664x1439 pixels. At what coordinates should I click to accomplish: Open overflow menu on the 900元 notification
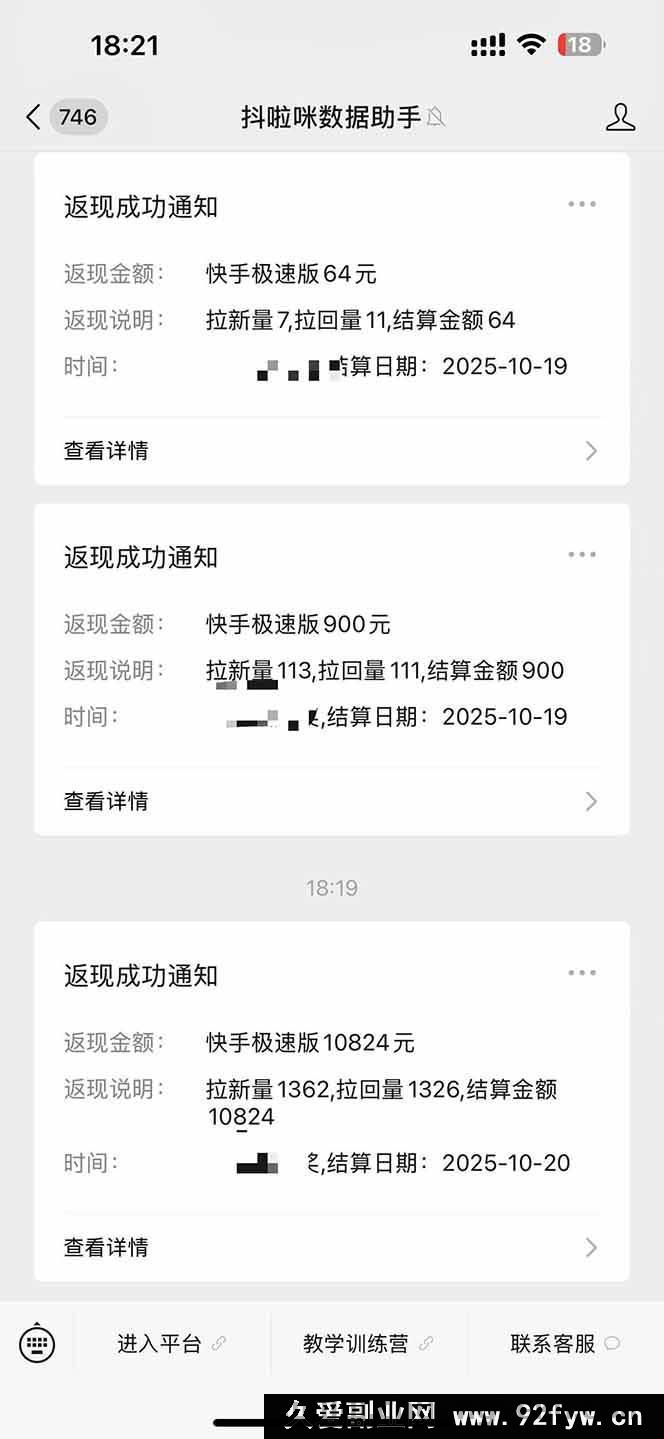pyautogui.click(x=581, y=554)
